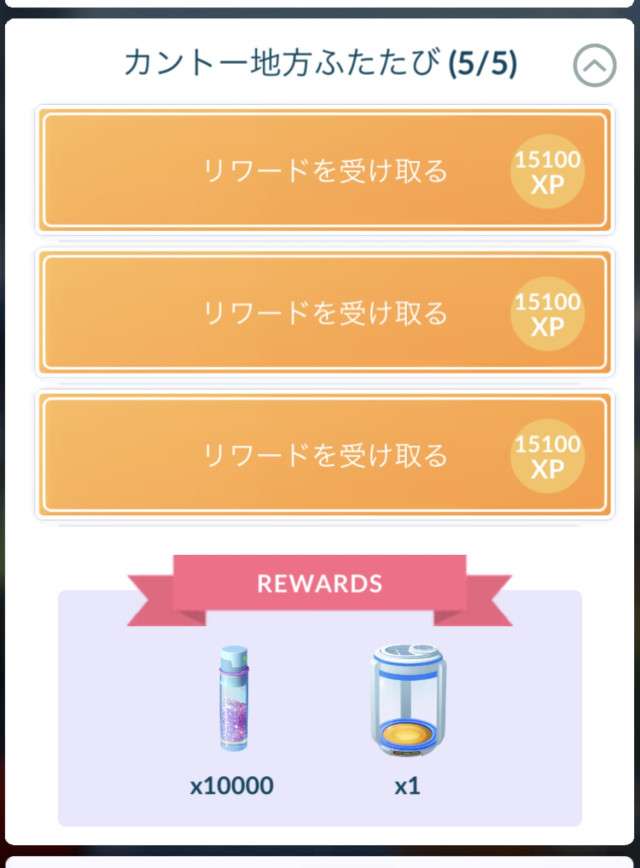Collapse the カントー地方ふたたび (5/5) section

594,67
